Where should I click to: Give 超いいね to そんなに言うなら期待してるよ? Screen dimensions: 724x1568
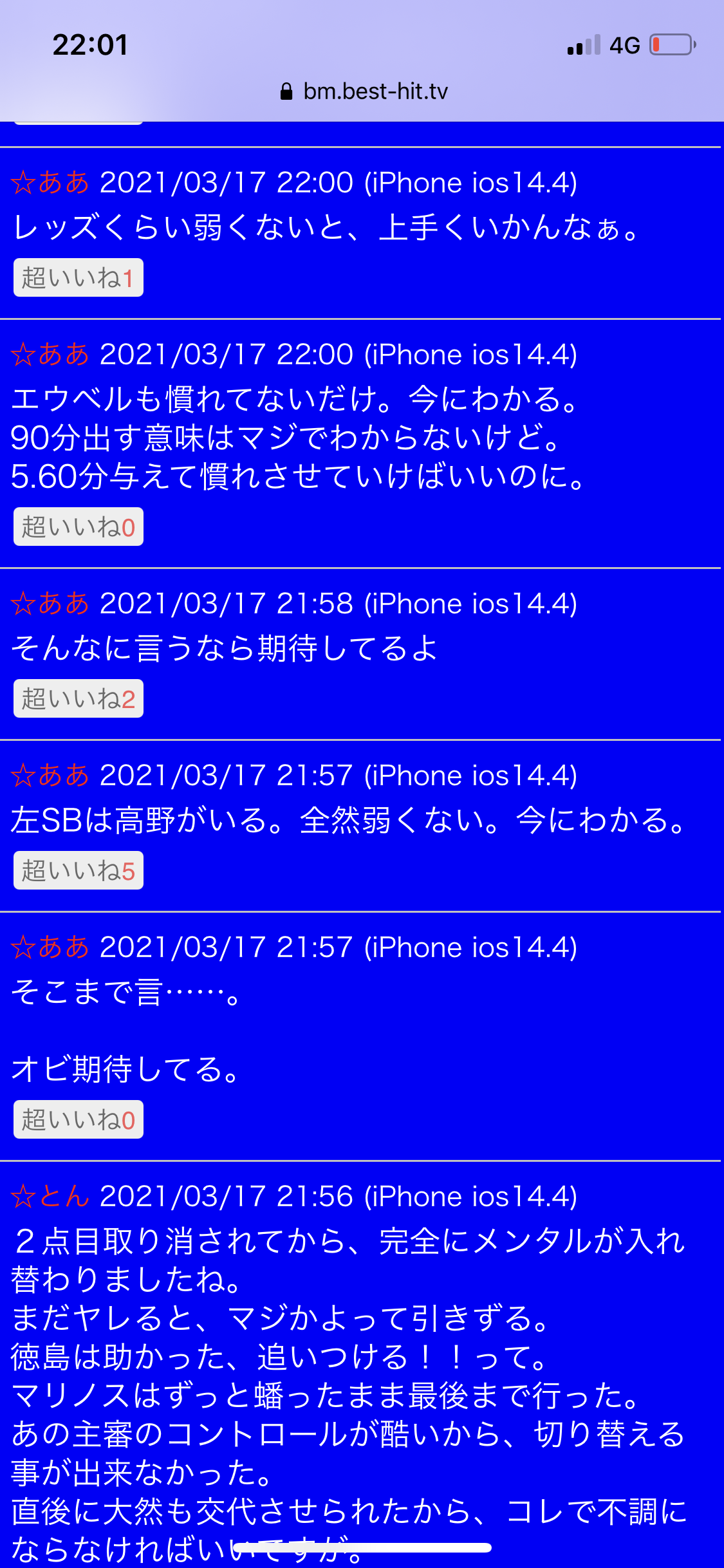(79, 699)
